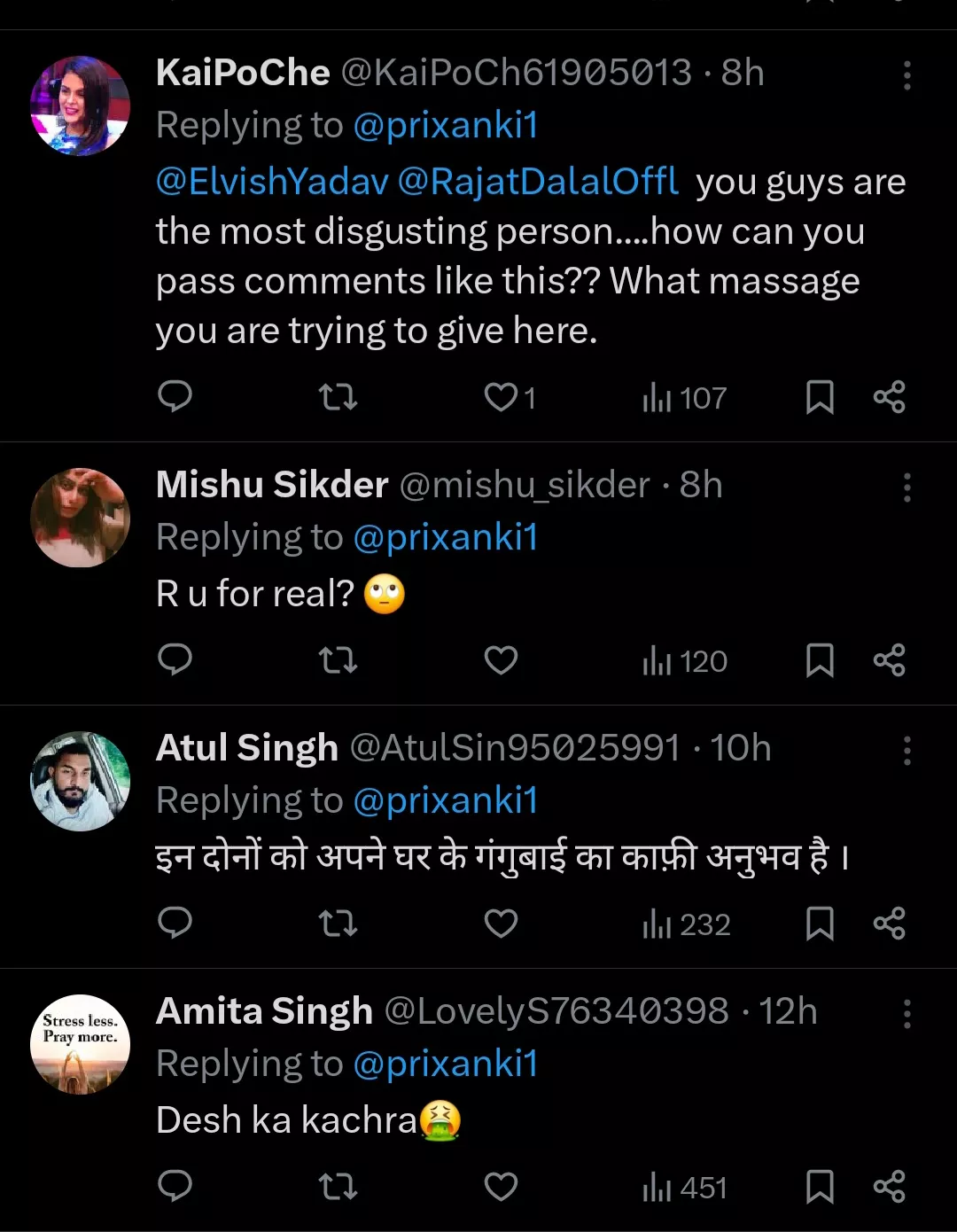Open Mishu Sikder's profile picture
957x1232 pixels.
pos(81,518)
